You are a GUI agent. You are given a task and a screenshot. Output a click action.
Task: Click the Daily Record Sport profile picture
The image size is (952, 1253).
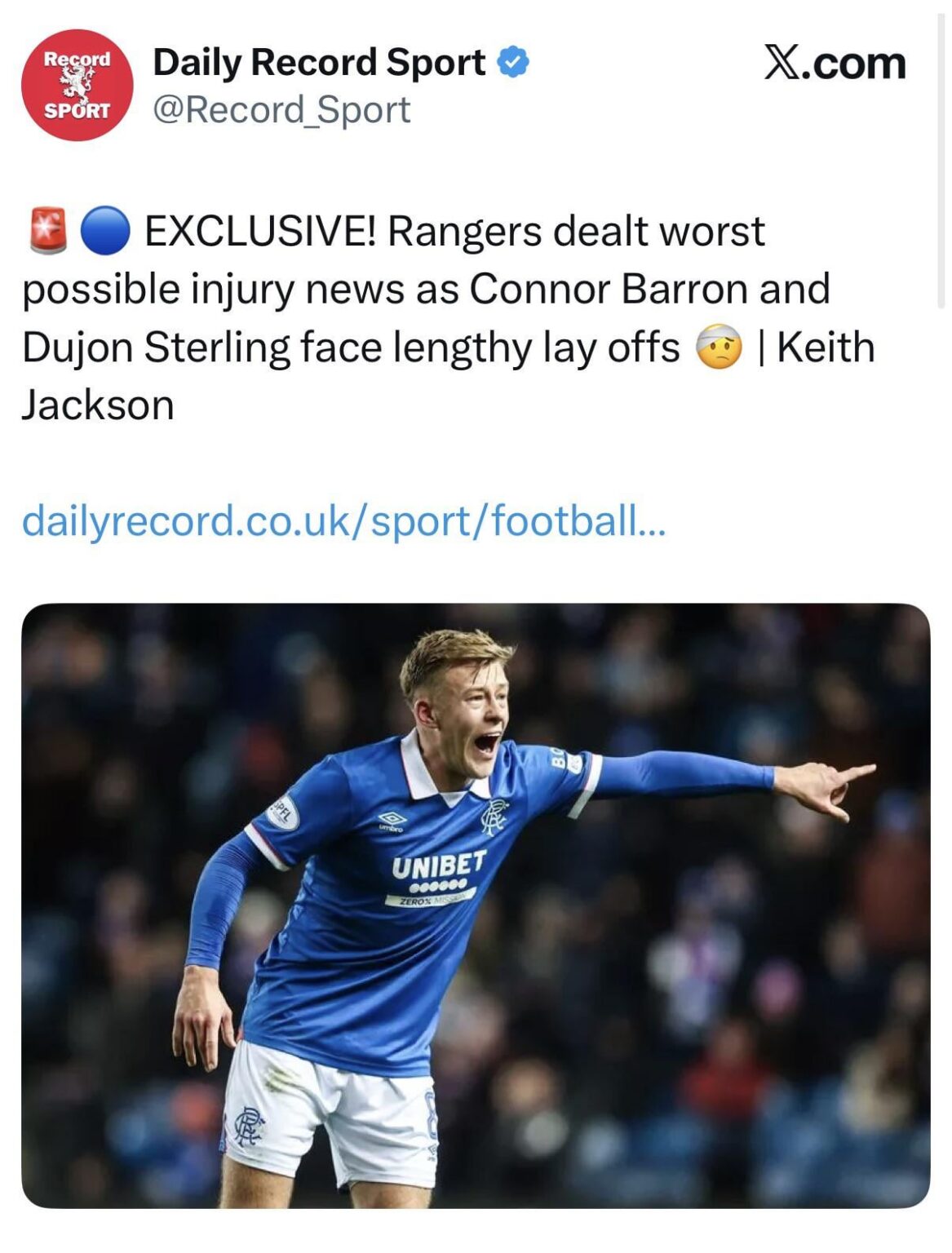pos(79,84)
